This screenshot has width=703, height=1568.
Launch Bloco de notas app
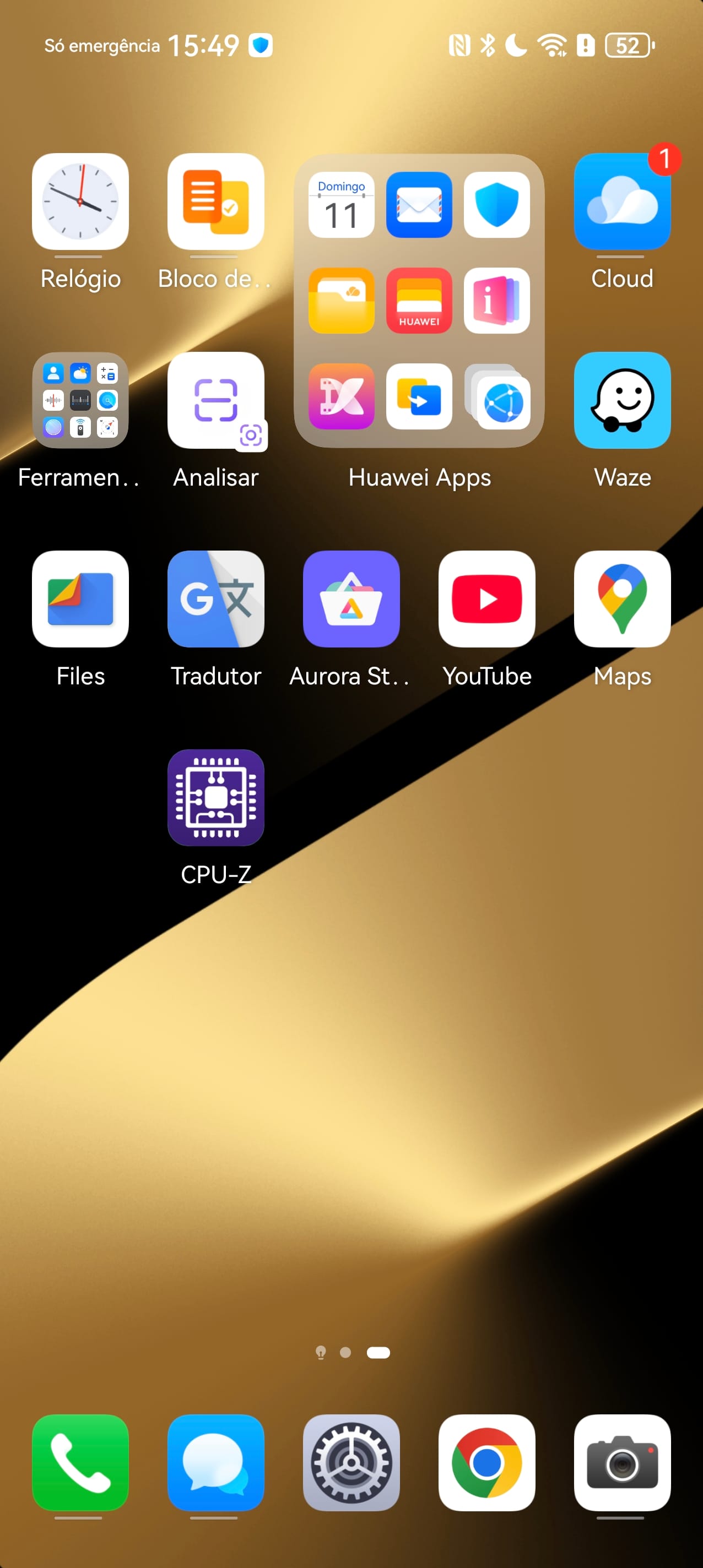point(215,202)
